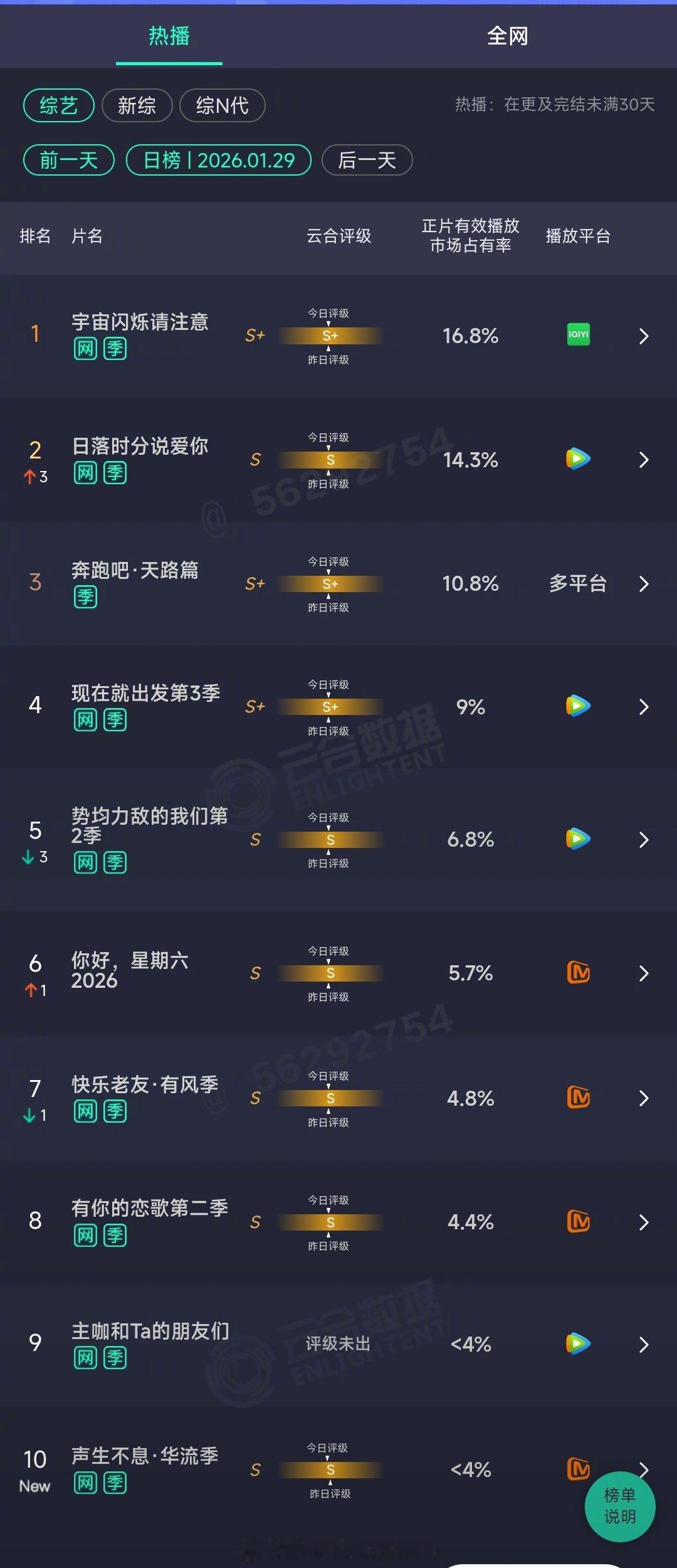Select Mango TV icon next to 有你的恋歌第二季
Image resolution: width=677 pixels, height=1568 pixels.
click(578, 1222)
